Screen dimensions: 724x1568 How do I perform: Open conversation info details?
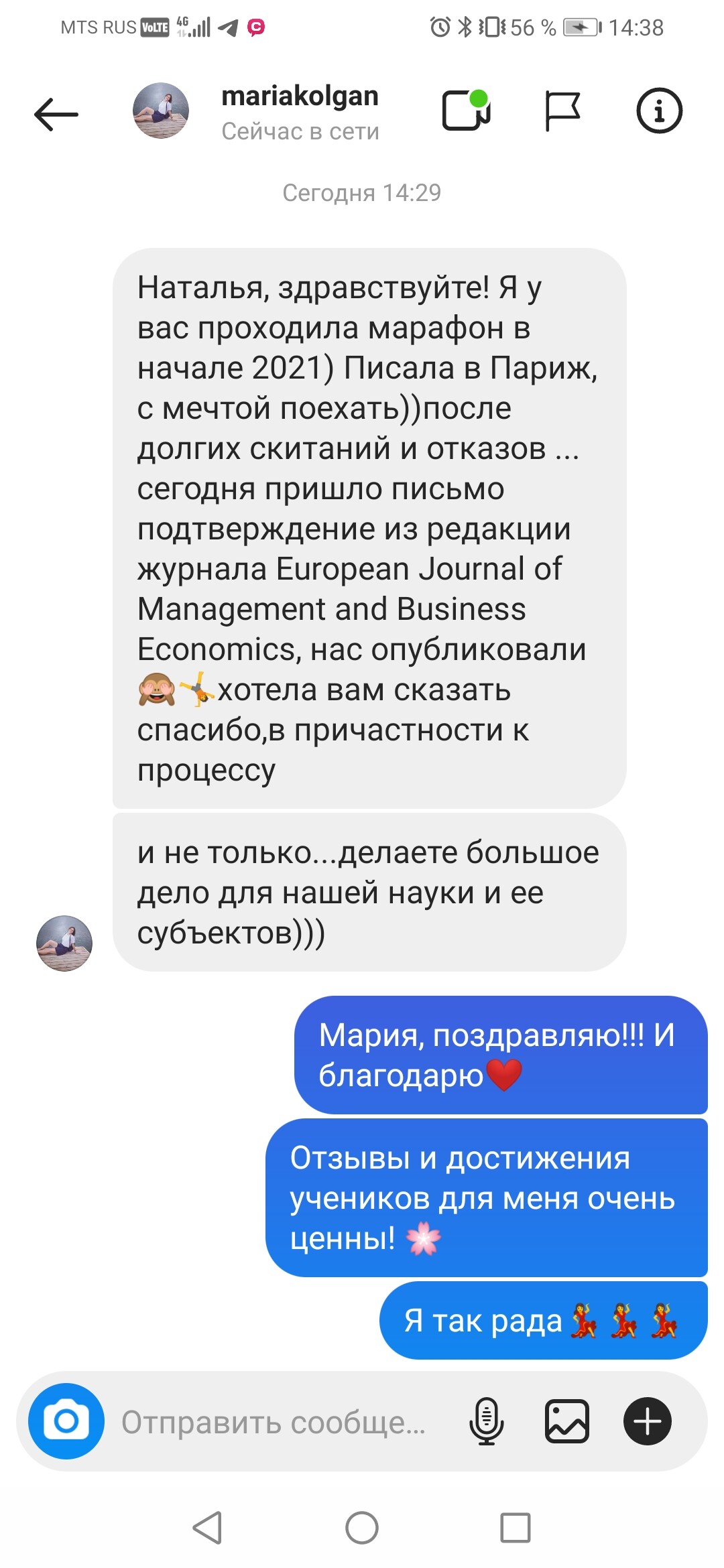(659, 111)
